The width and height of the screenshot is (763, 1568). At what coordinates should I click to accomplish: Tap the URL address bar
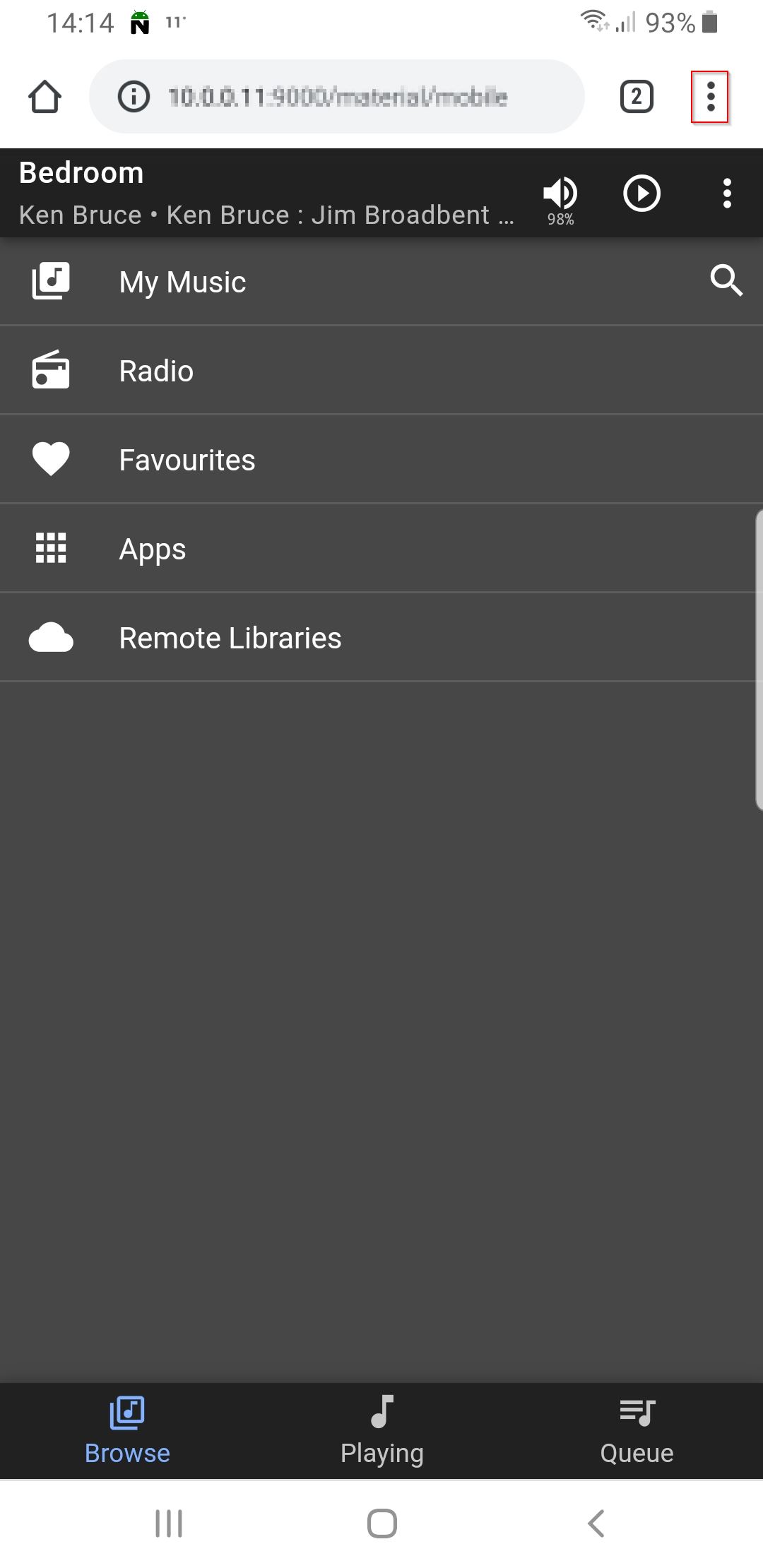[337, 97]
